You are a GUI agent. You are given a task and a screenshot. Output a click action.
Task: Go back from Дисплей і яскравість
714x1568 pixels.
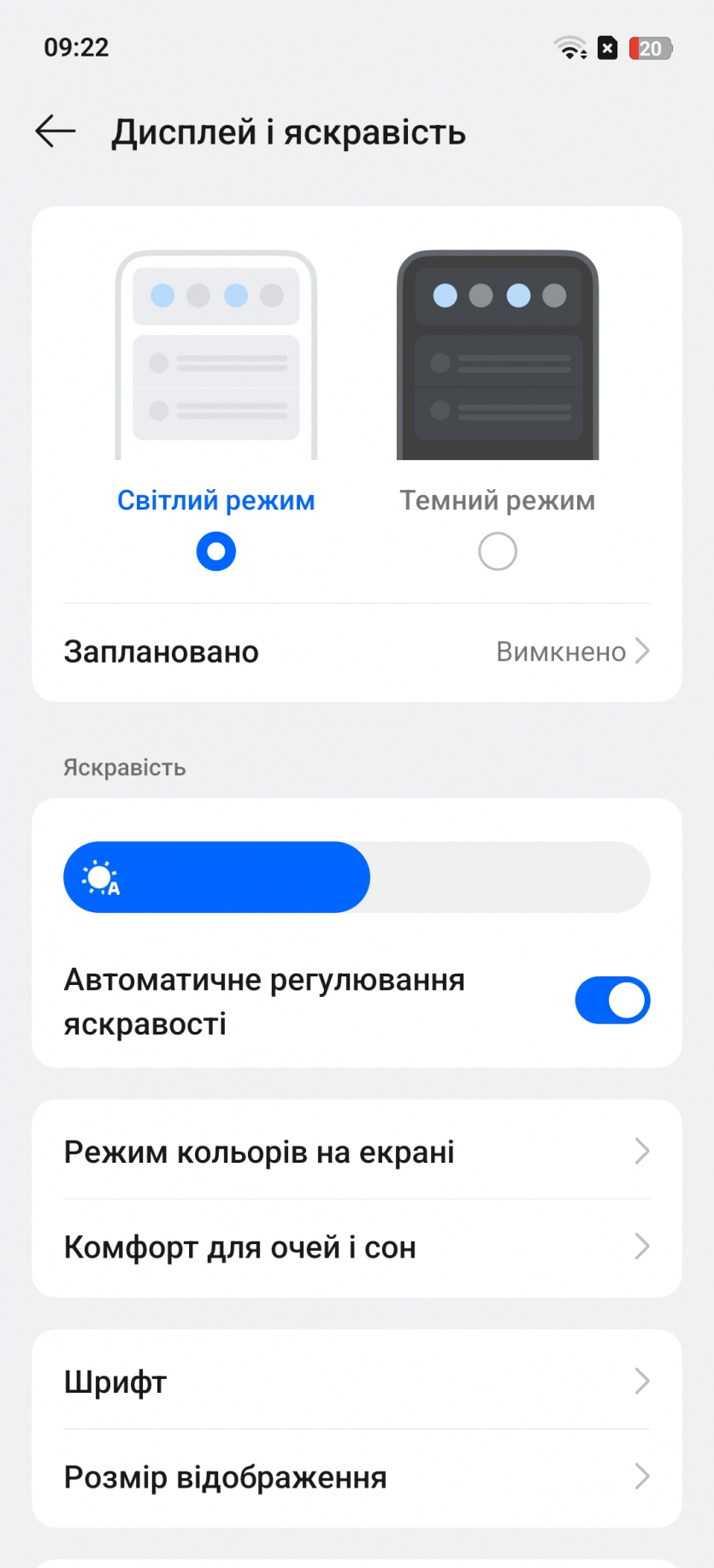click(56, 132)
